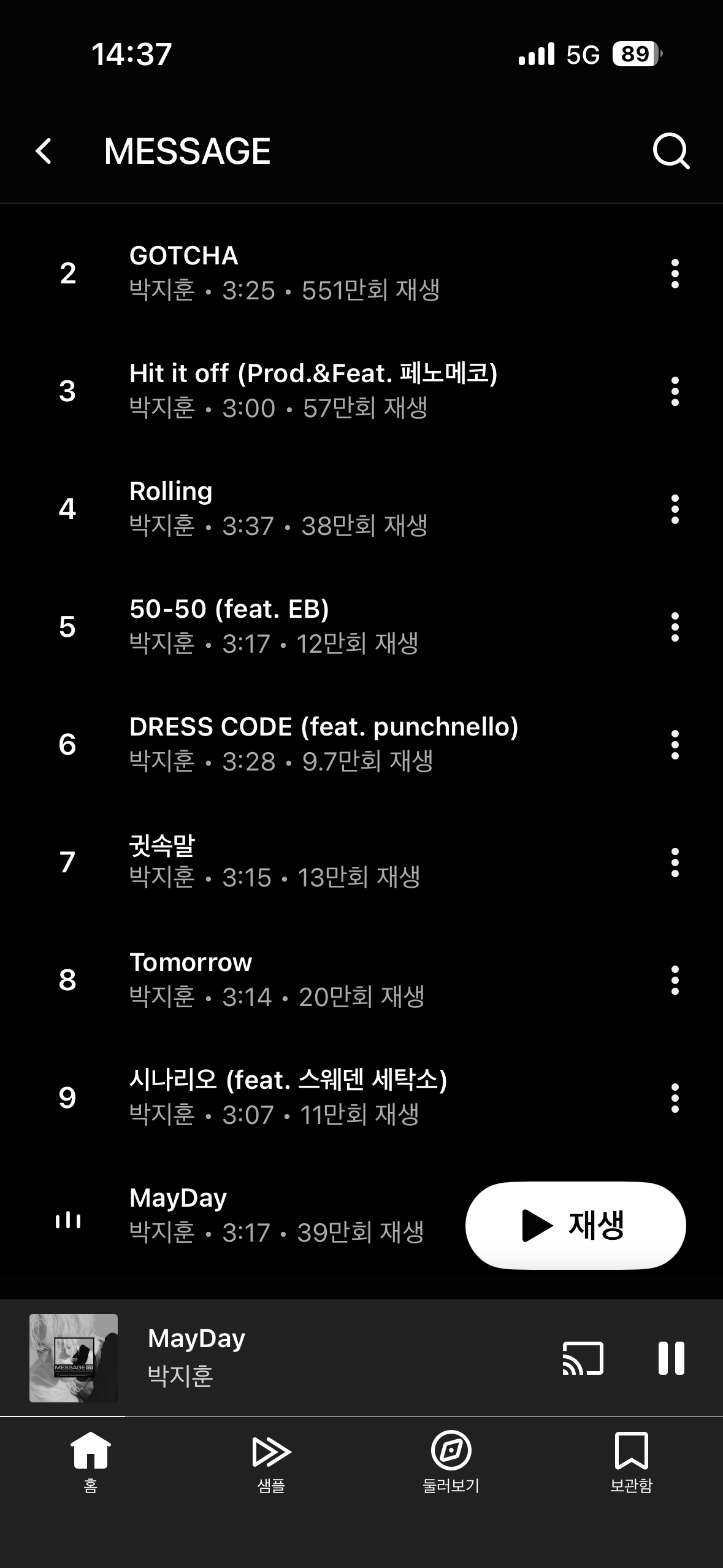Pause the currently playing MayDay
Image resolution: width=723 pixels, height=1568 pixels.
[671, 1358]
